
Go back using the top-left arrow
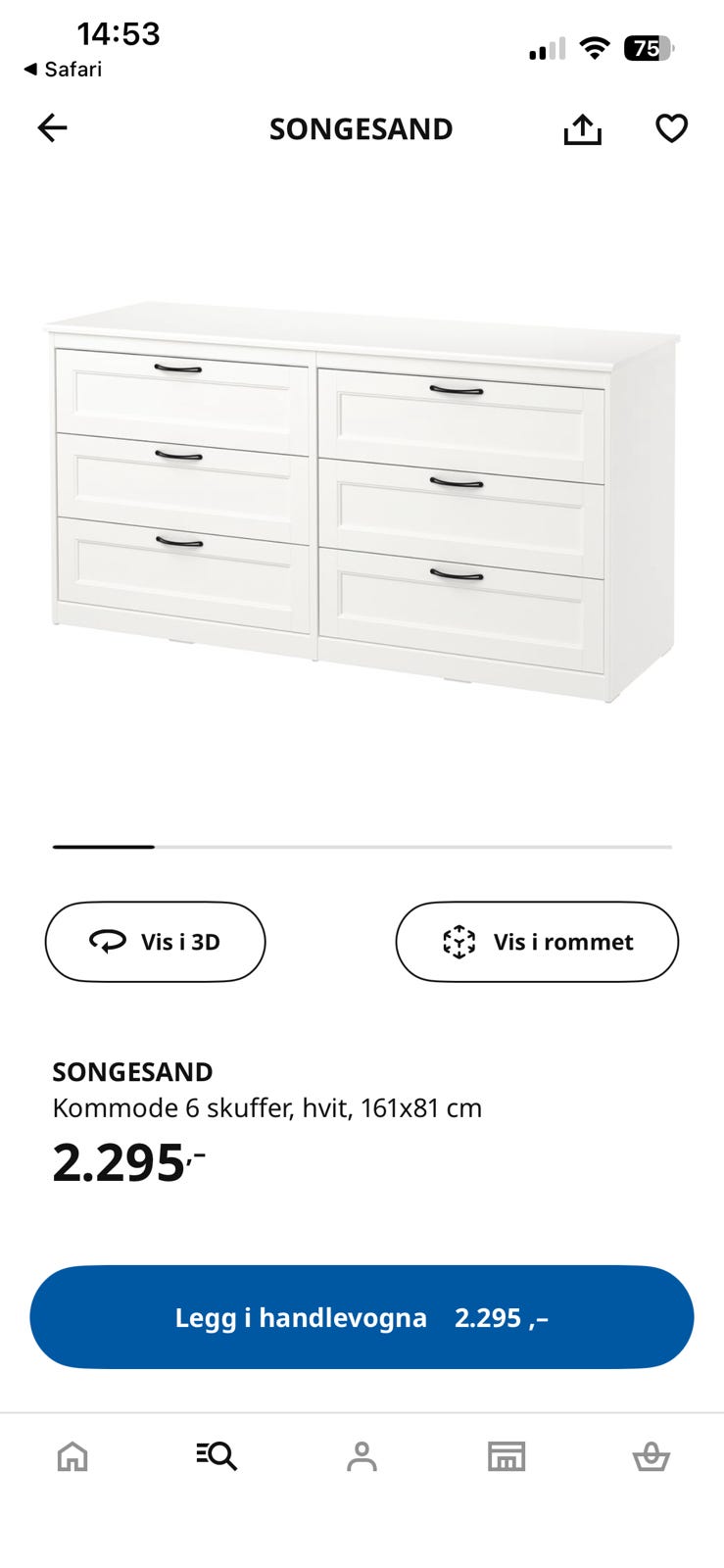pyautogui.click(x=52, y=128)
